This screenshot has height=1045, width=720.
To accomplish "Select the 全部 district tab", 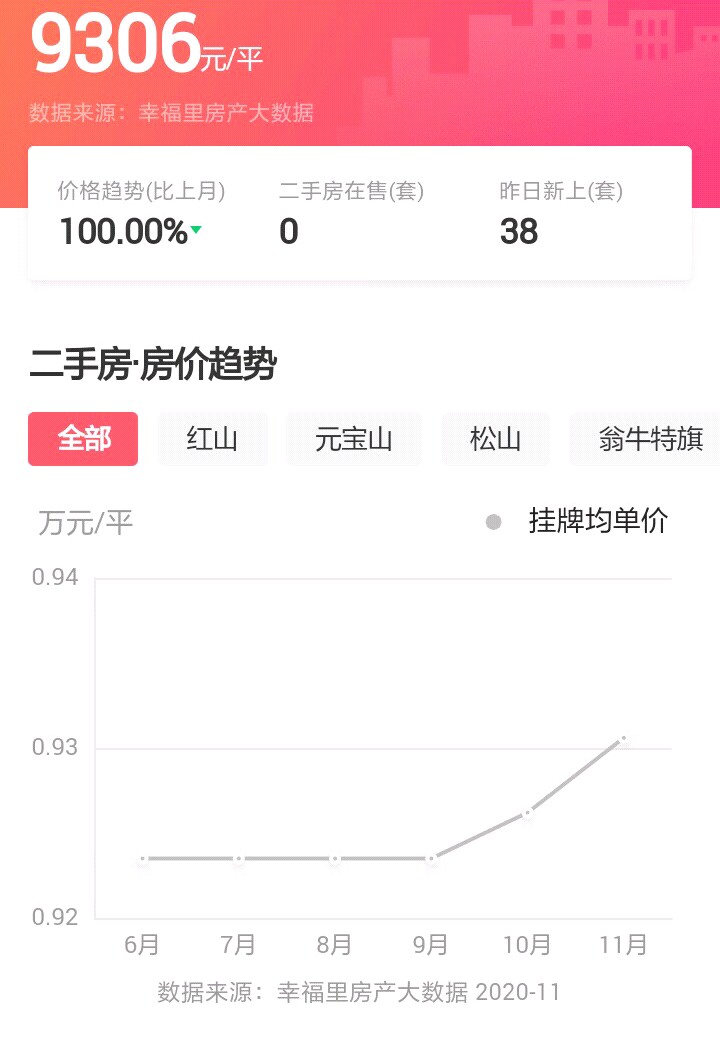I will click(x=82, y=438).
